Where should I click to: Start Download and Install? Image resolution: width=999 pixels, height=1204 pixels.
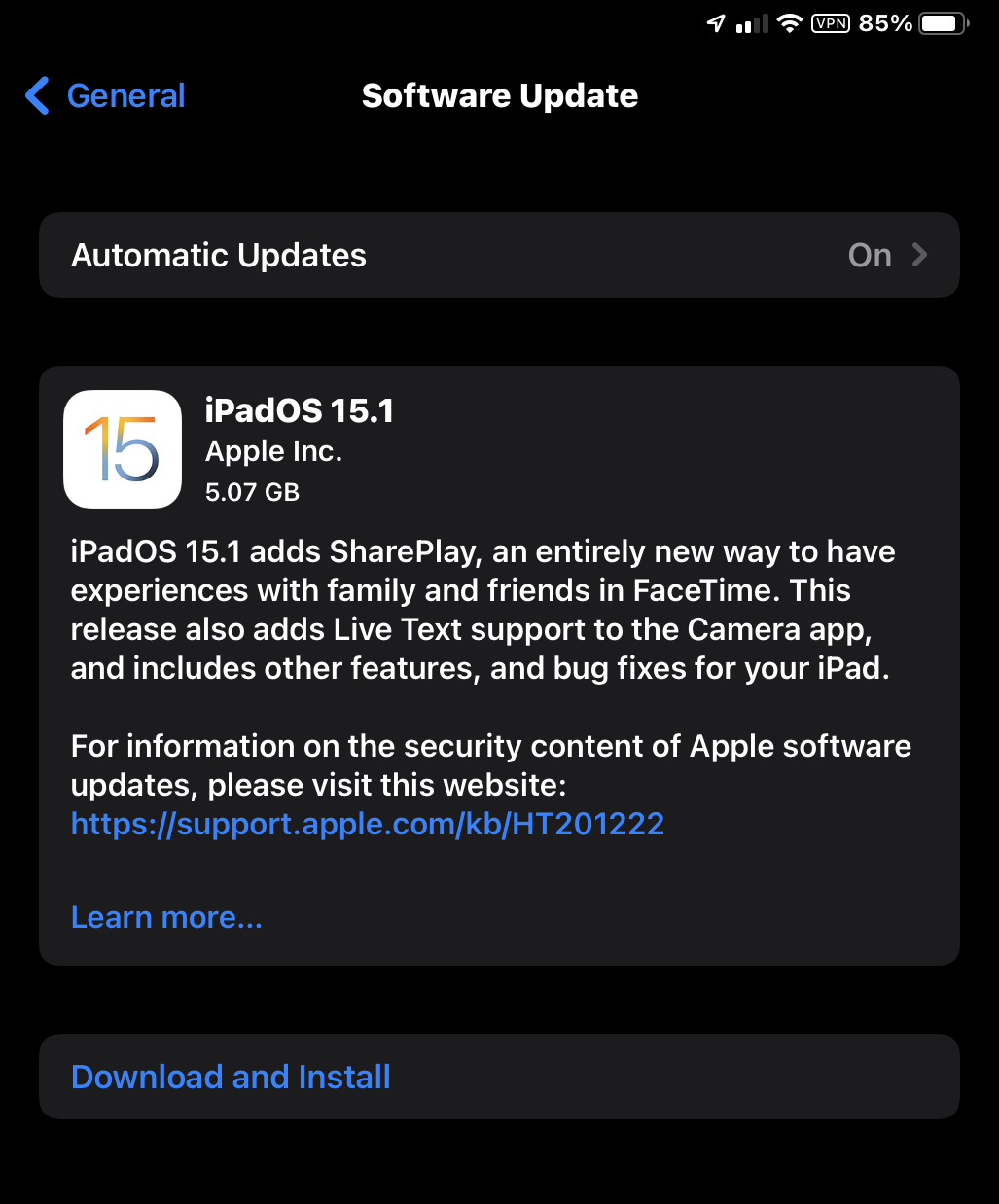click(231, 1077)
